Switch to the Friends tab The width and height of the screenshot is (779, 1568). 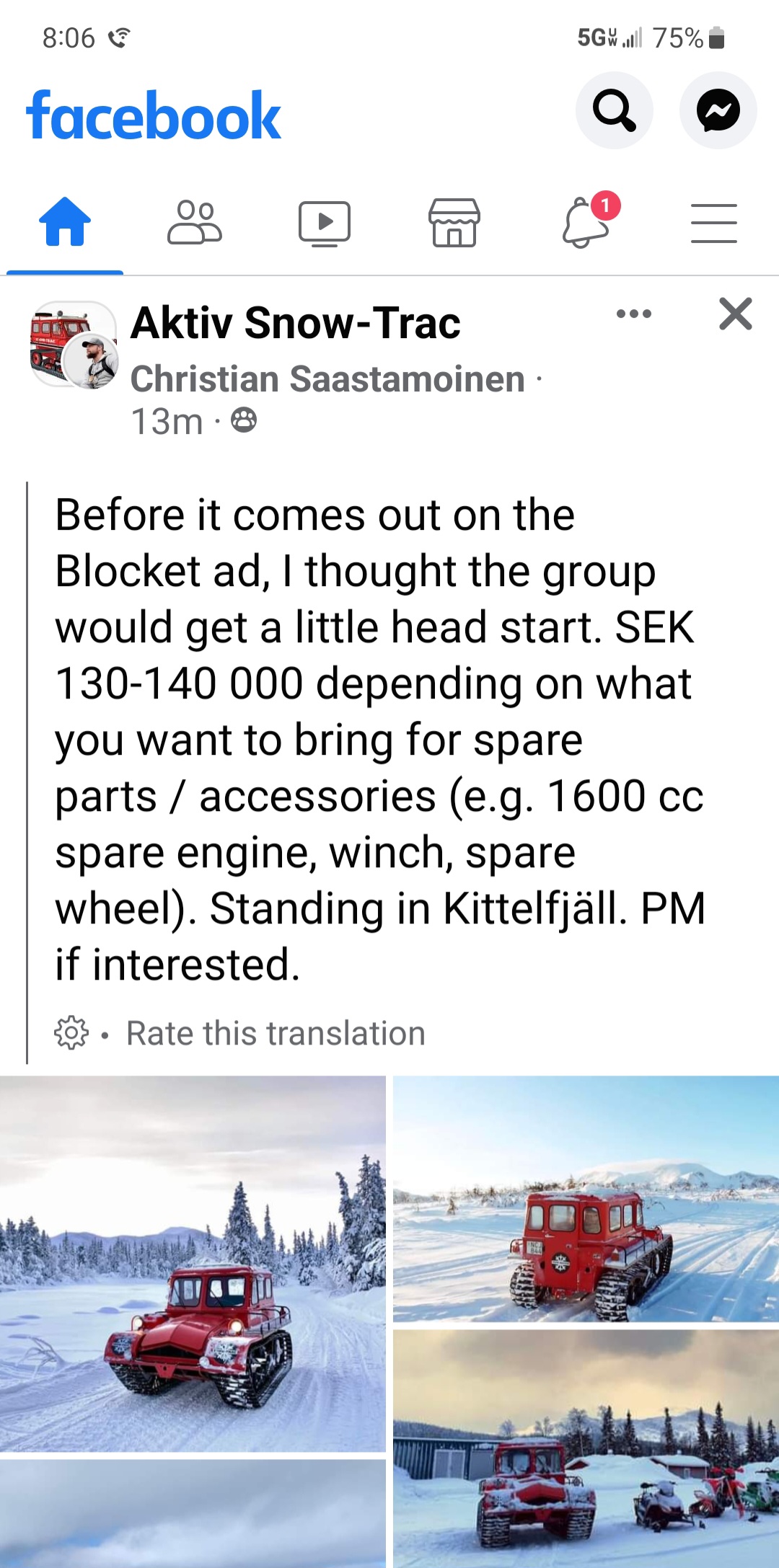195,222
